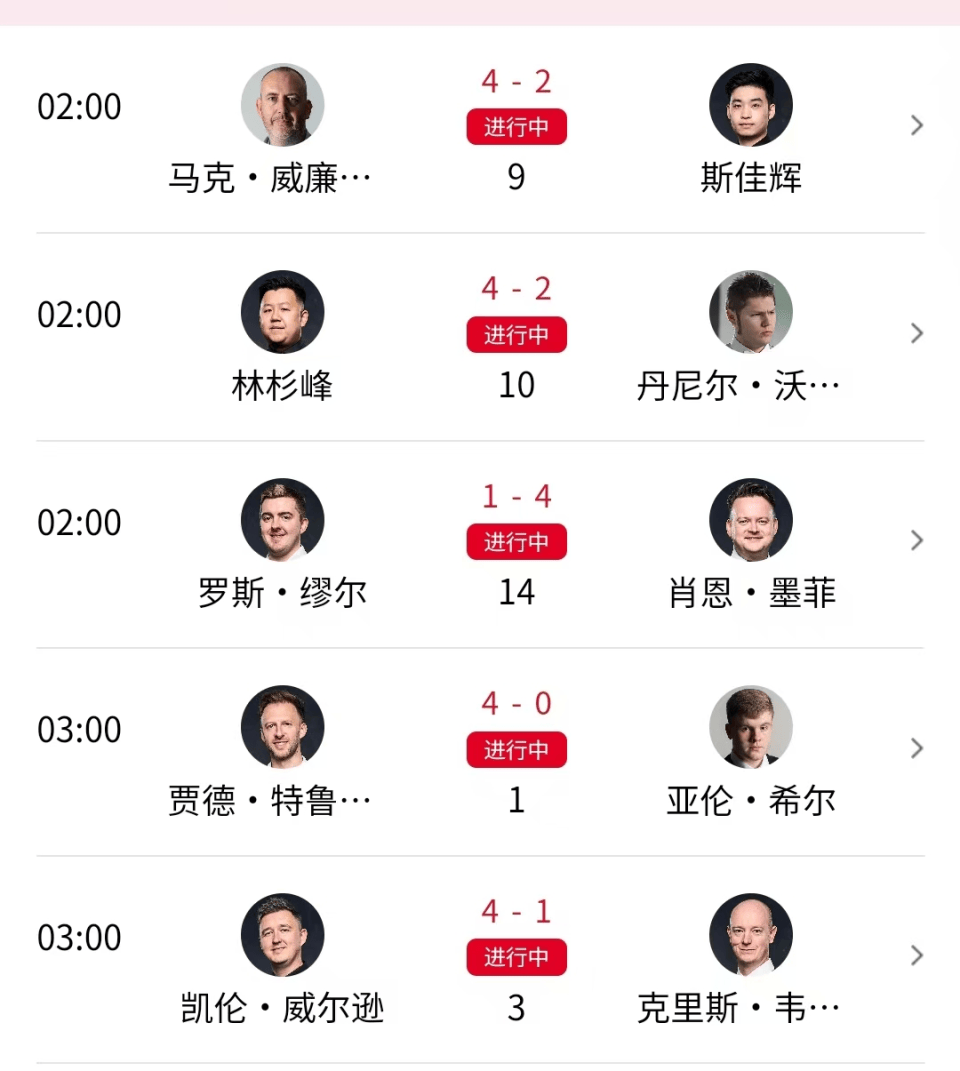
Task: Open the 进行中 badge on the 贾德·特鲁姆普 match
Action: click(x=516, y=749)
